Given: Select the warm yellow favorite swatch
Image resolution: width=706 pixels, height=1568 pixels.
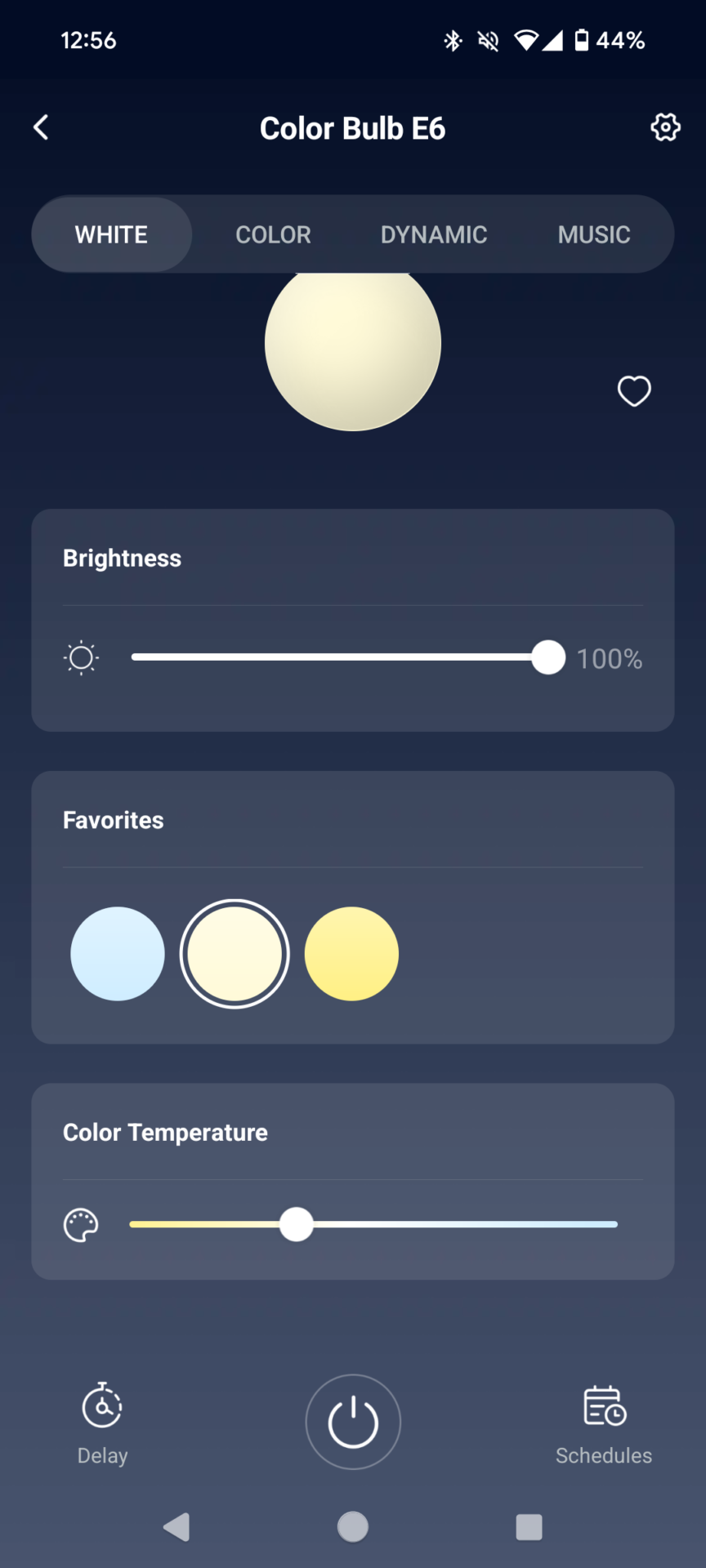Looking at the screenshot, I should click(x=351, y=954).
